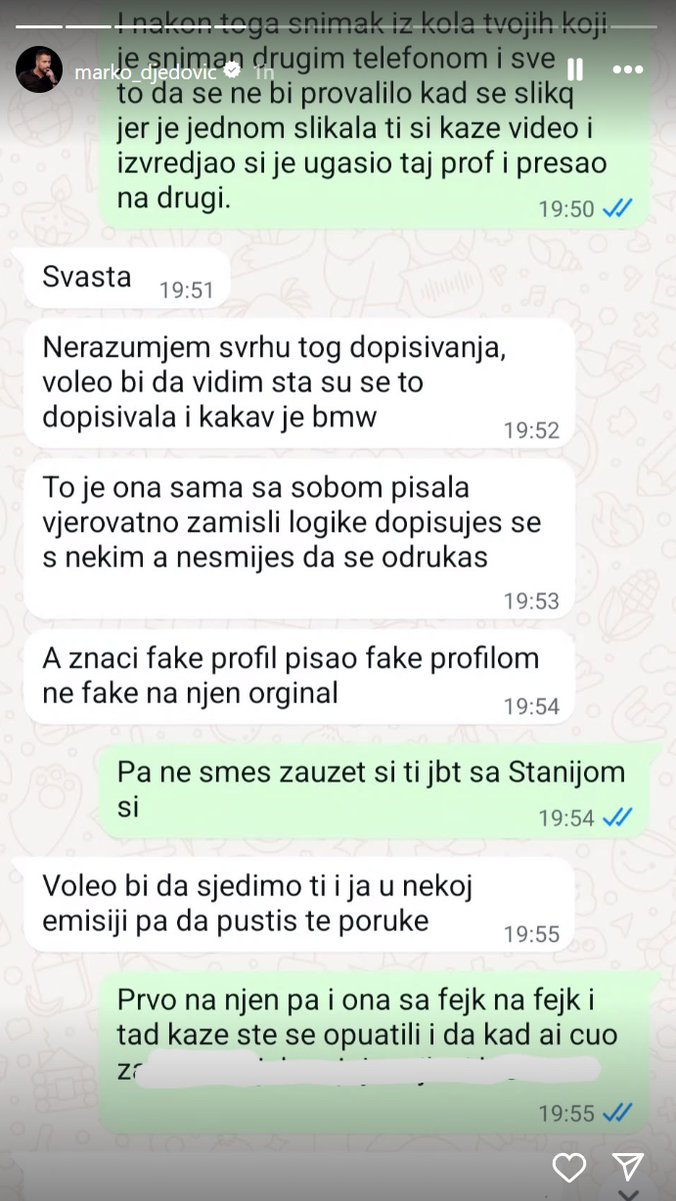Share the story via the paper plane icon

(627, 1167)
